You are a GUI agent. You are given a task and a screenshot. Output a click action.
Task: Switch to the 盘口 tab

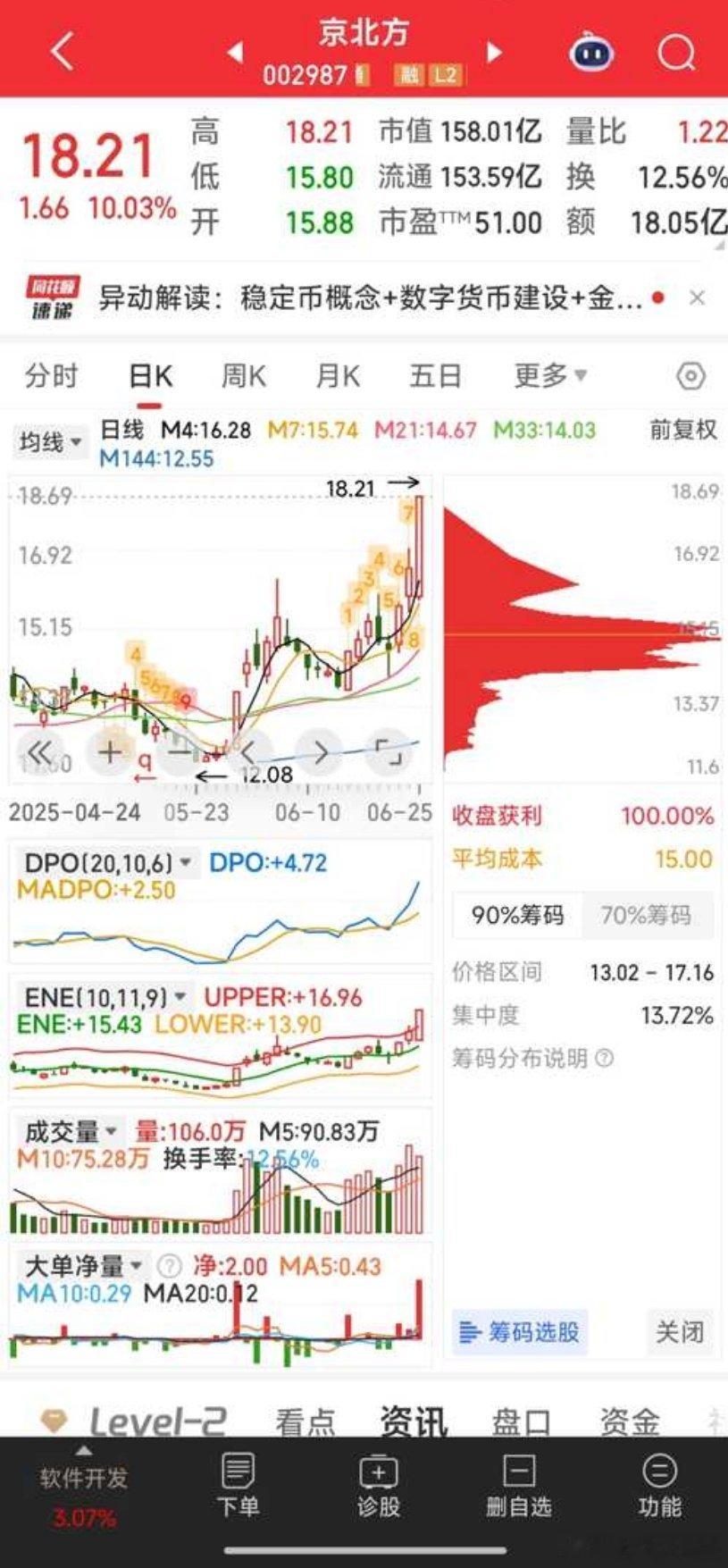[x=521, y=1421]
